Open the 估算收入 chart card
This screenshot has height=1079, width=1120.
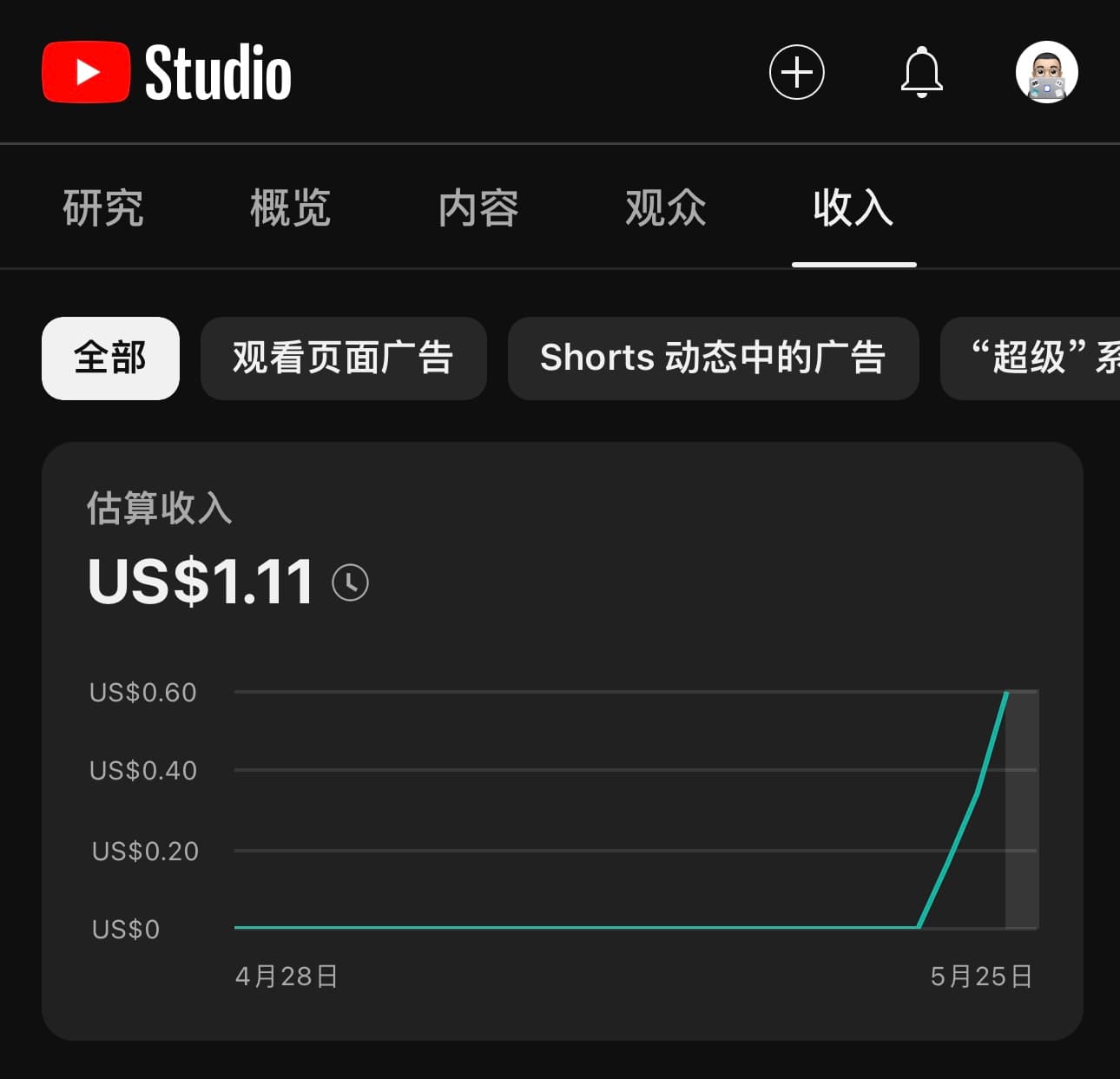[x=562, y=781]
